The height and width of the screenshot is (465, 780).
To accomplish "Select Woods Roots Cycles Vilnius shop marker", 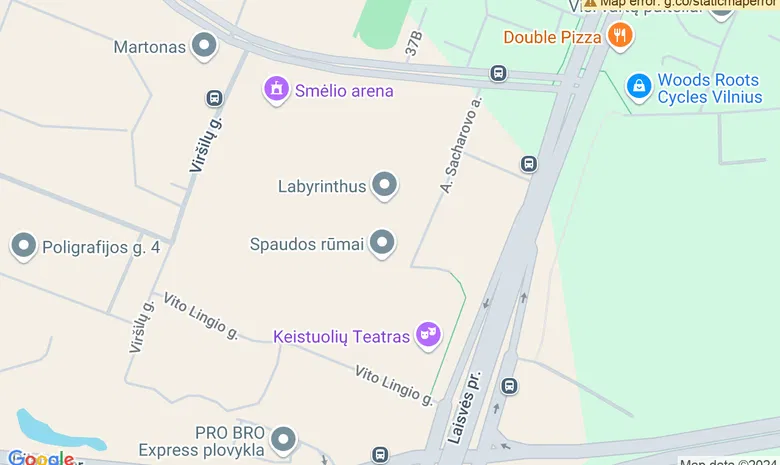I will tap(639, 86).
